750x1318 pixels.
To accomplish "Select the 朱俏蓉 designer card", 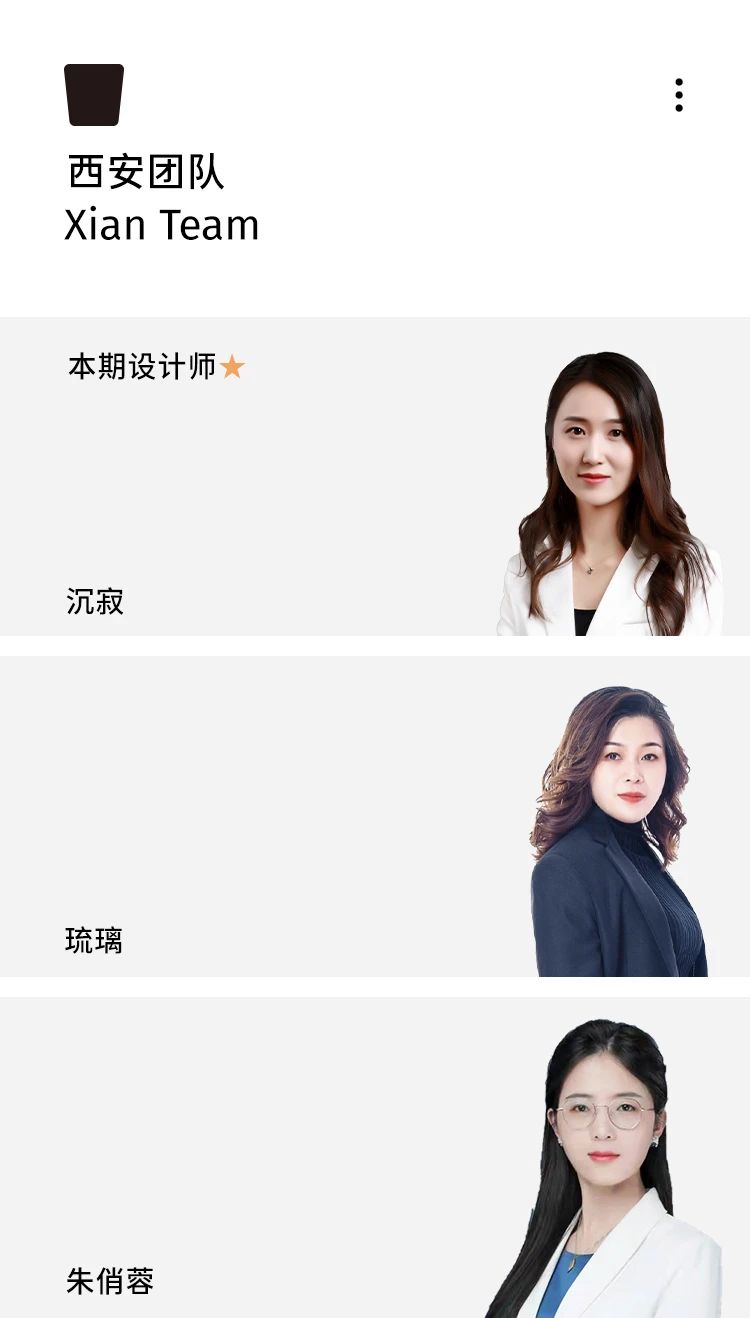I will pyautogui.click(x=374, y=1157).
